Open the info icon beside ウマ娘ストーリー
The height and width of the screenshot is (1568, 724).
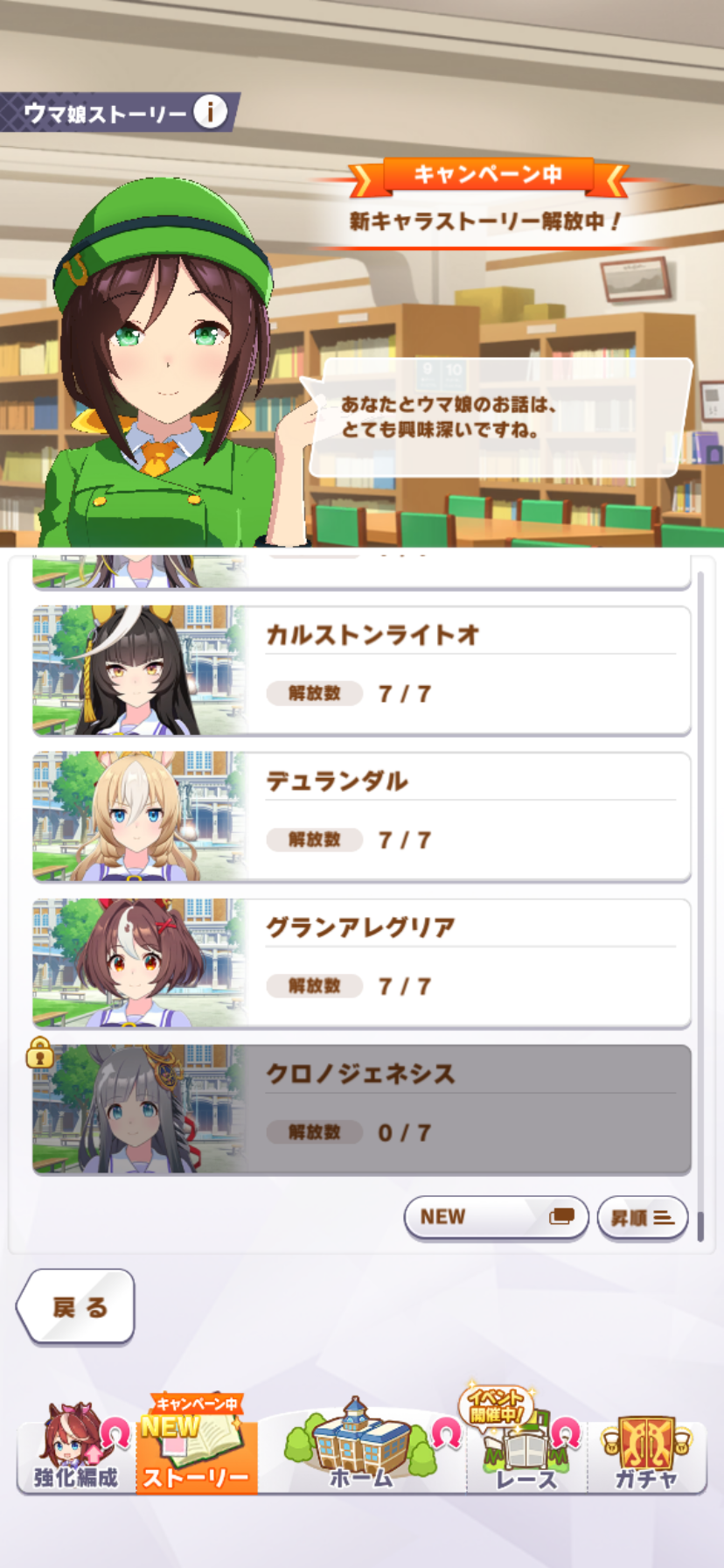pyautogui.click(x=210, y=112)
